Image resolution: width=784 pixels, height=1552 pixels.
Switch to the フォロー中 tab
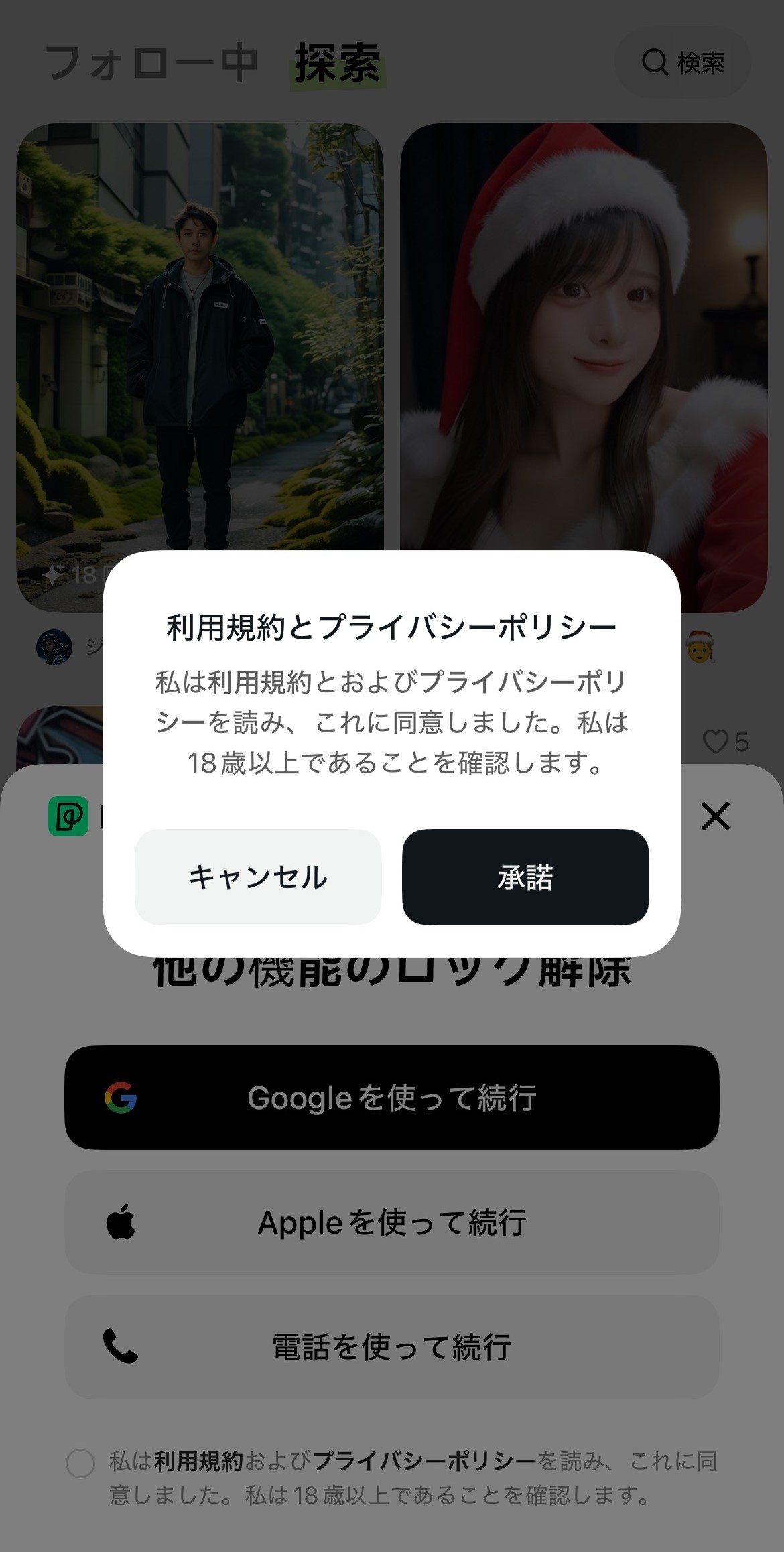point(153,62)
